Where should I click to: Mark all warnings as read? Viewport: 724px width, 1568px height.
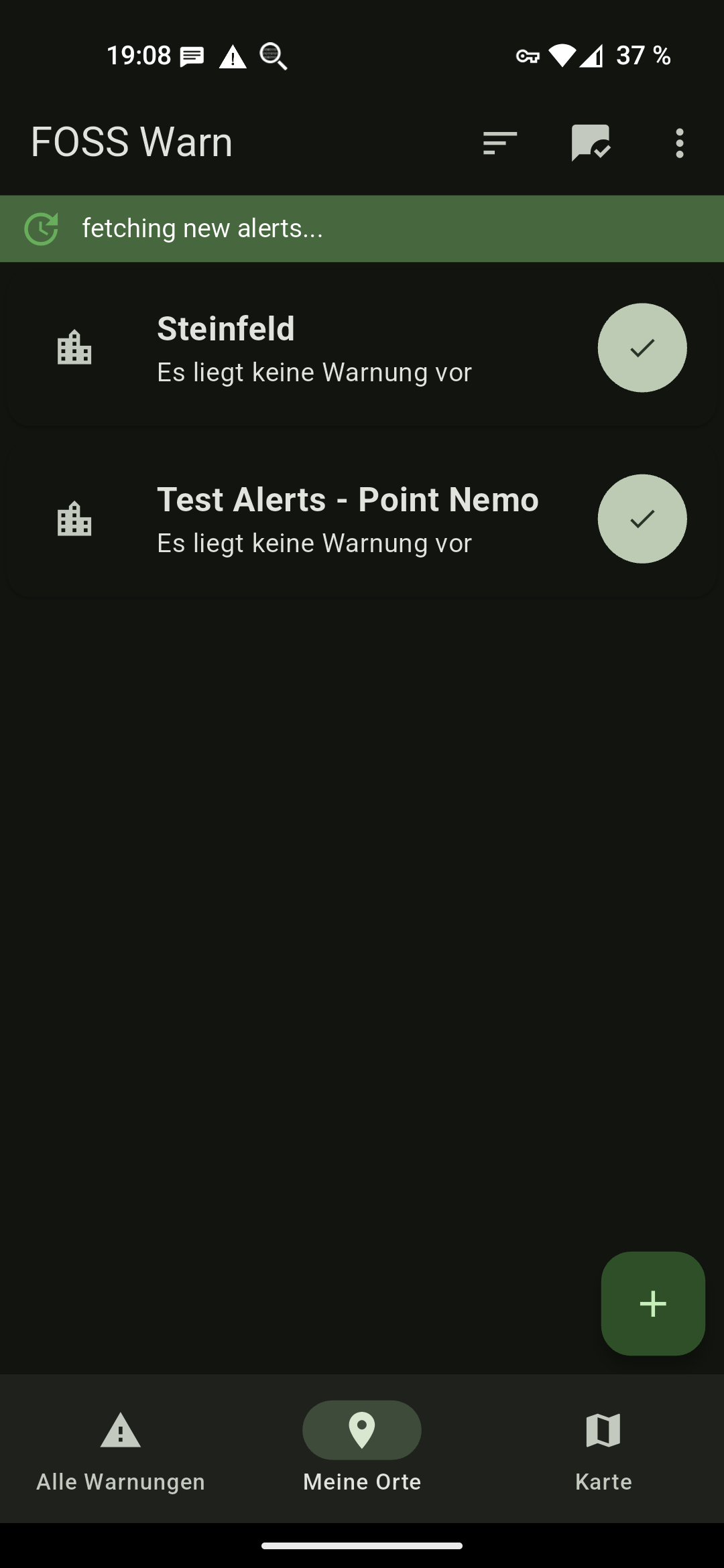pos(590,143)
